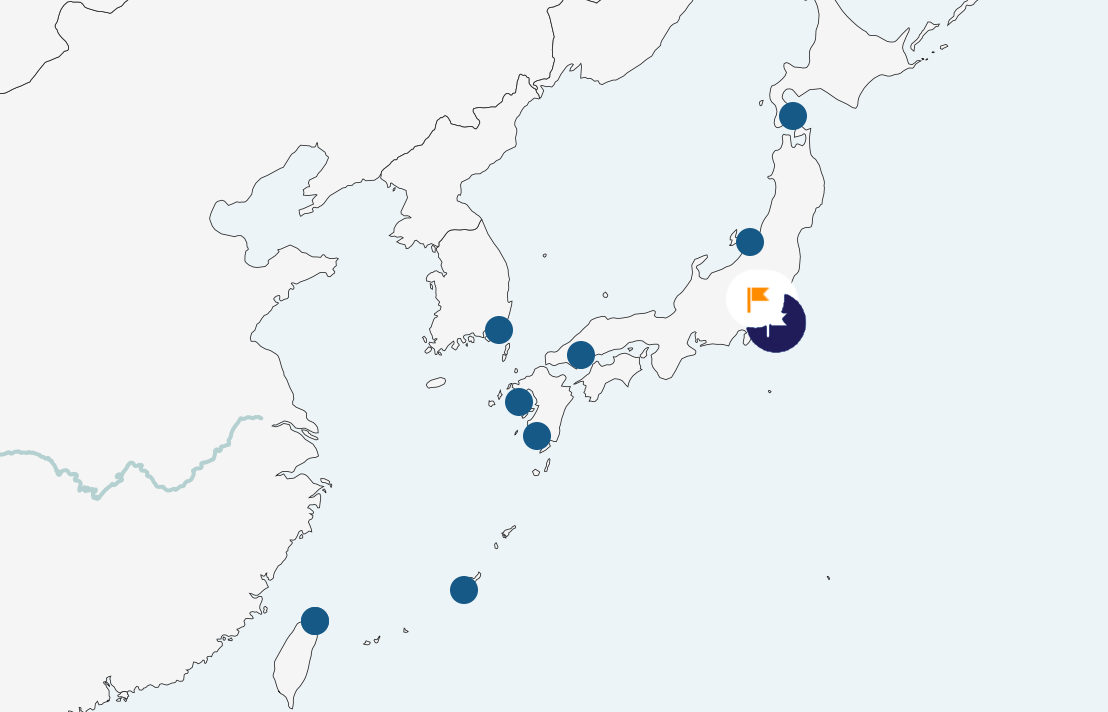Tap the orange flag marker near Tokyo
Image resolution: width=1108 pixels, height=712 pixels.
[x=758, y=298]
